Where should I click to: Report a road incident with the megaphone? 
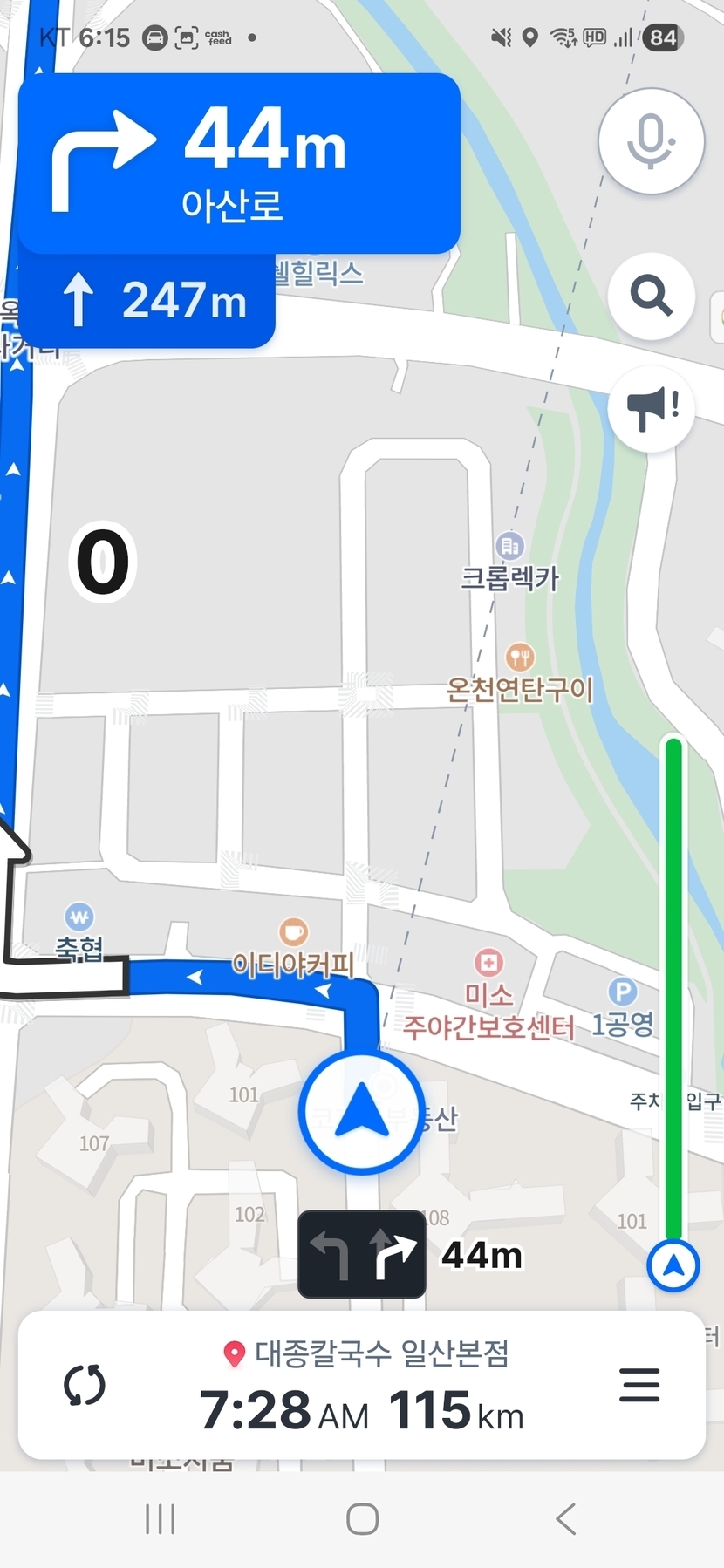(651, 408)
